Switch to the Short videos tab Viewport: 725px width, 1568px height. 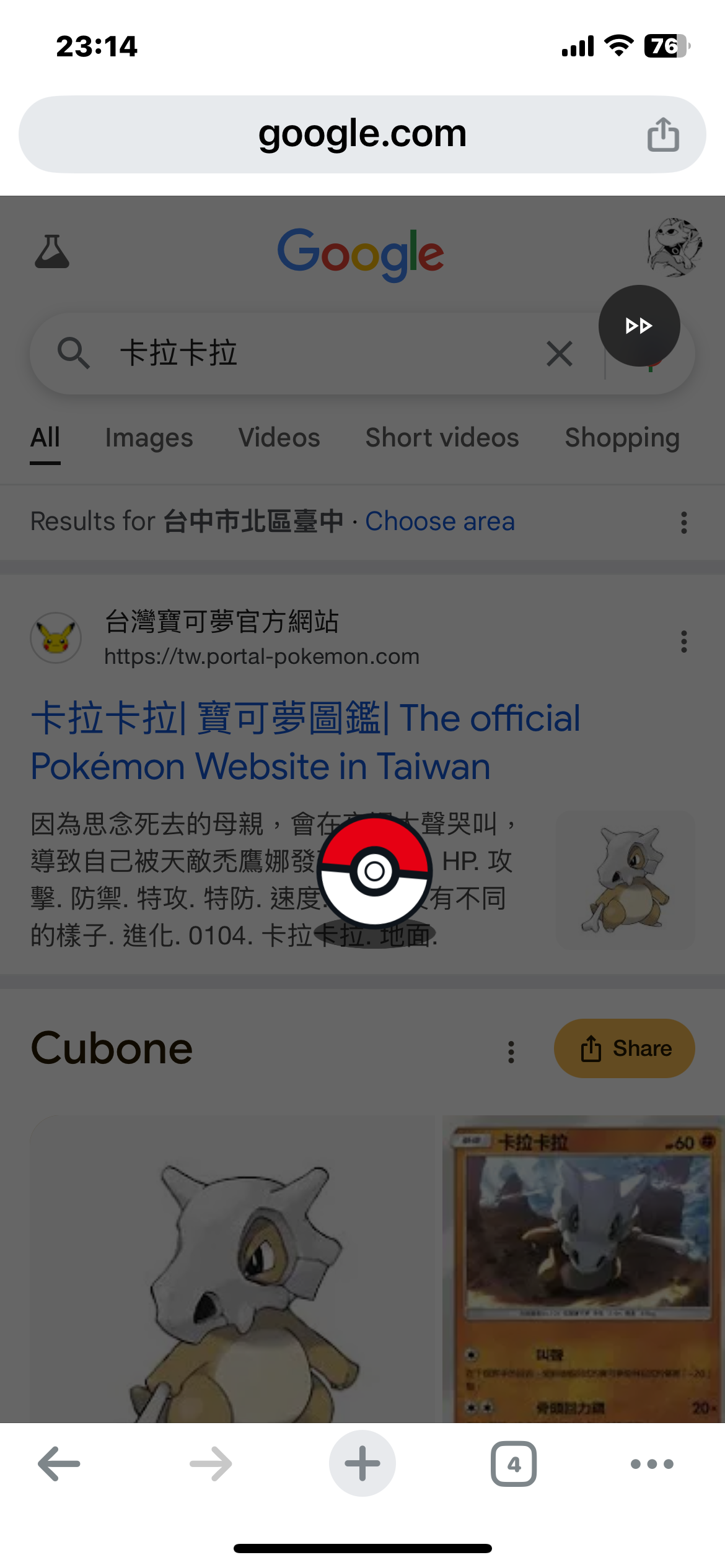click(x=442, y=438)
